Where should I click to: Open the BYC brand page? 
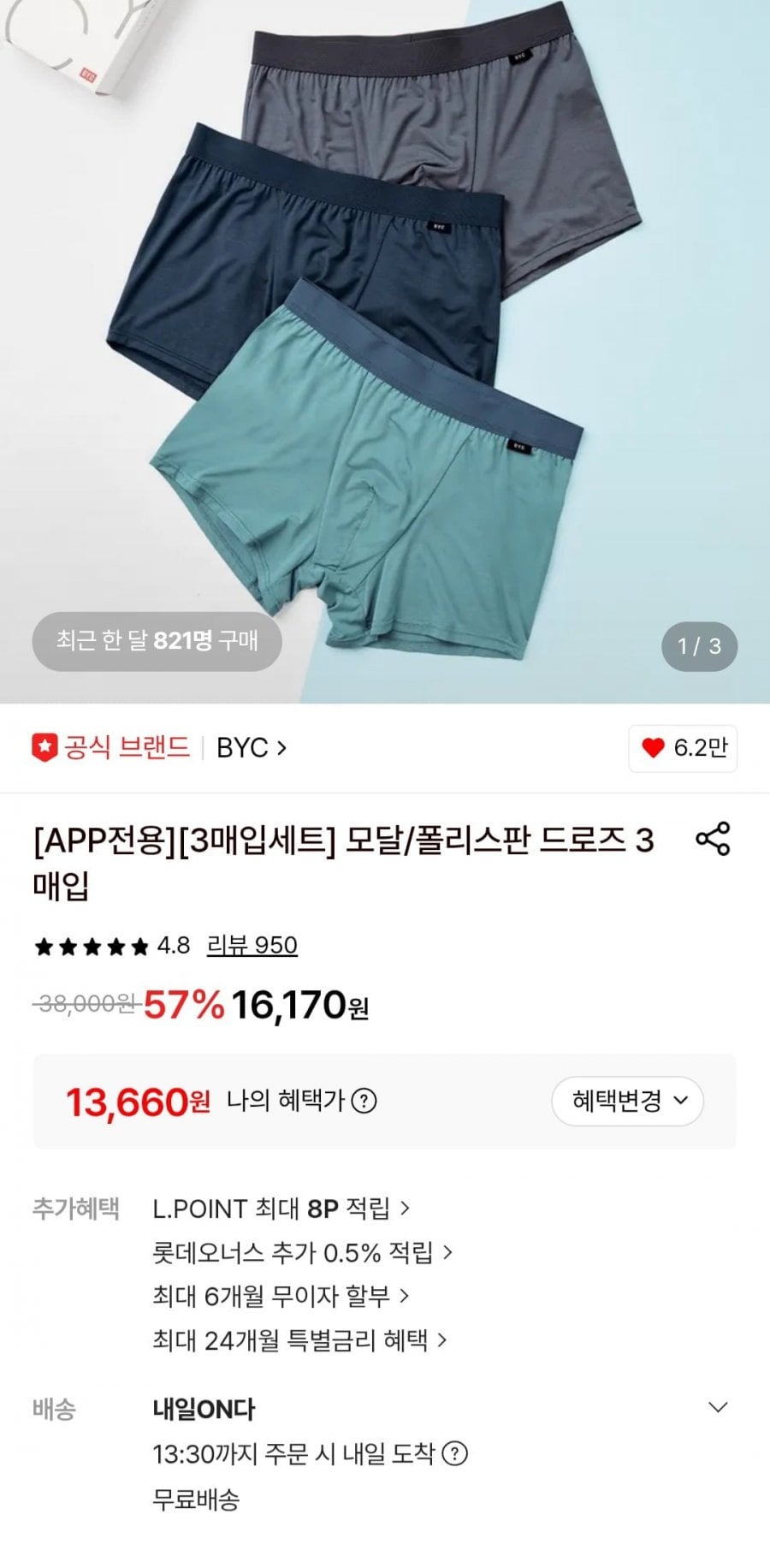[251, 748]
